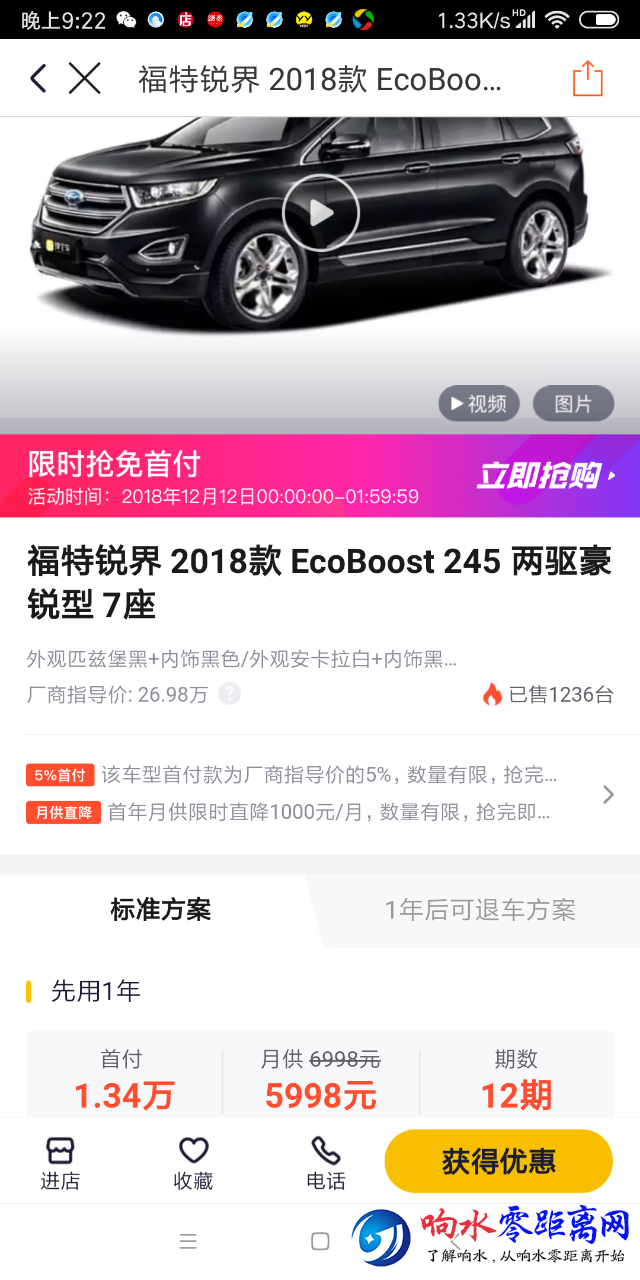This screenshot has width=640, height=1280.
Task: Switch to the 视频 view
Action: coord(478,404)
